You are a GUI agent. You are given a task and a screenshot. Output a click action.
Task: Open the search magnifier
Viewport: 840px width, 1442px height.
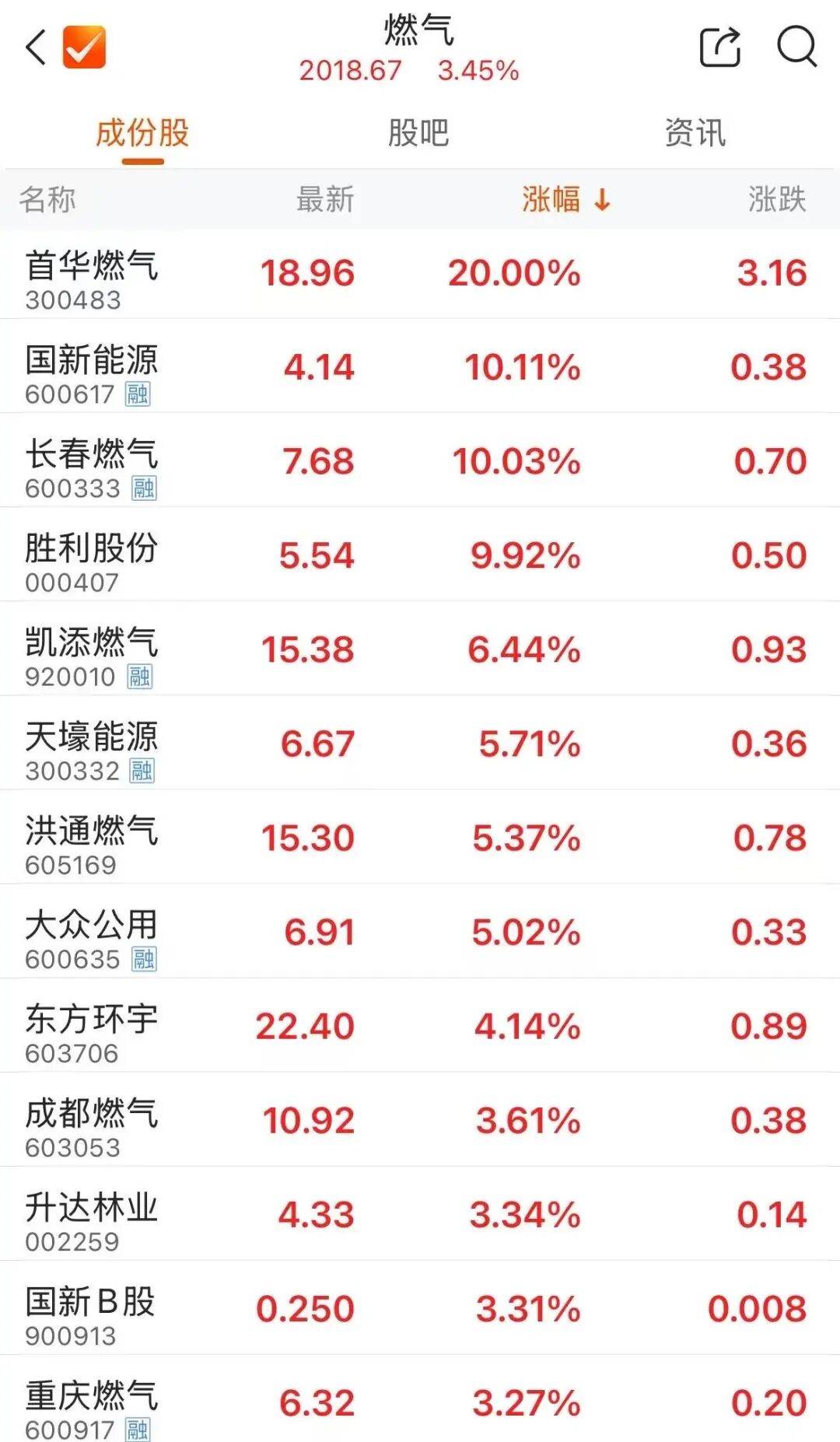(796, 47)
